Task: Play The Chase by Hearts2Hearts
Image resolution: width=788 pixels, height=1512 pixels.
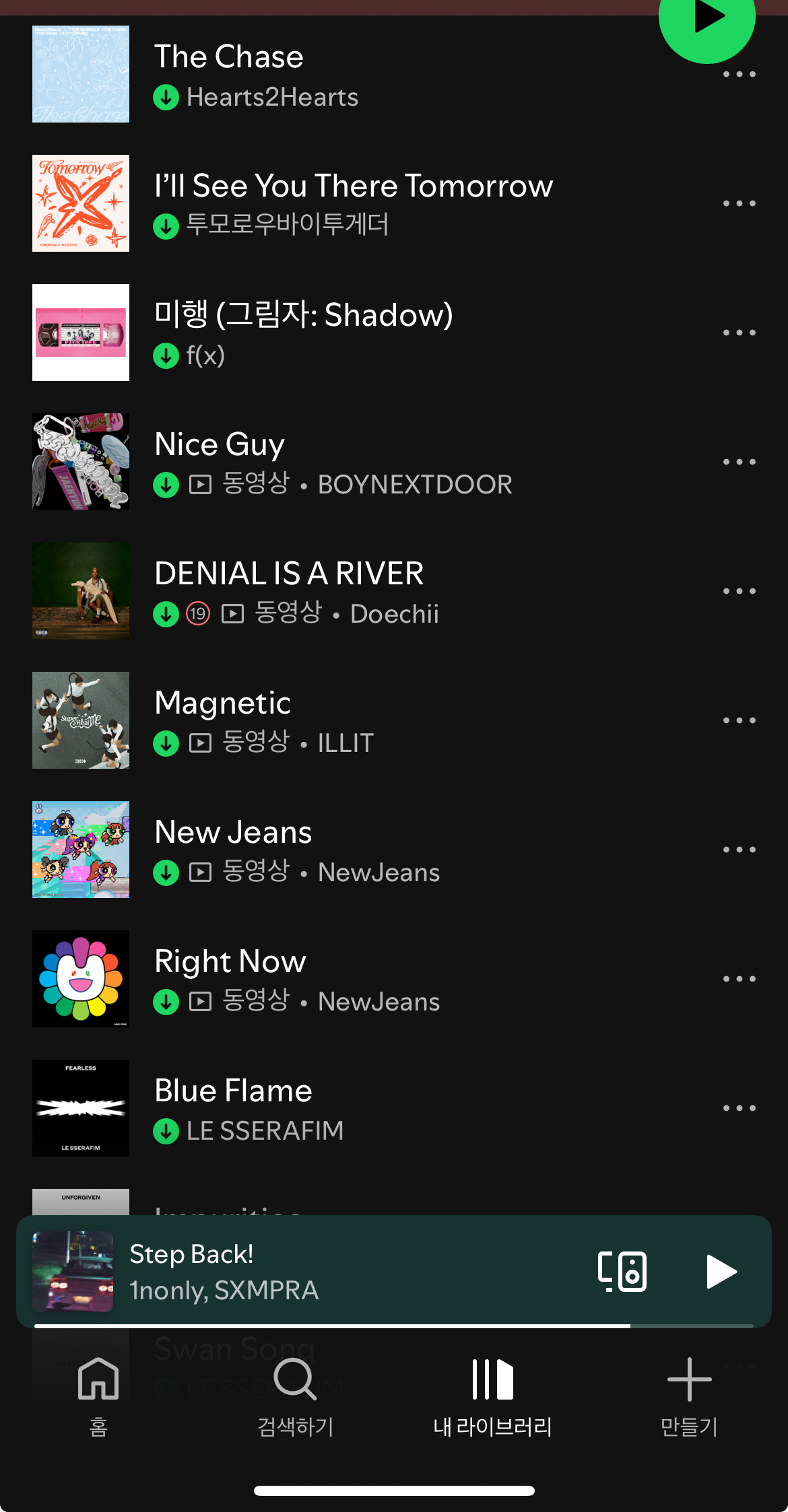Action: [394, 74]
